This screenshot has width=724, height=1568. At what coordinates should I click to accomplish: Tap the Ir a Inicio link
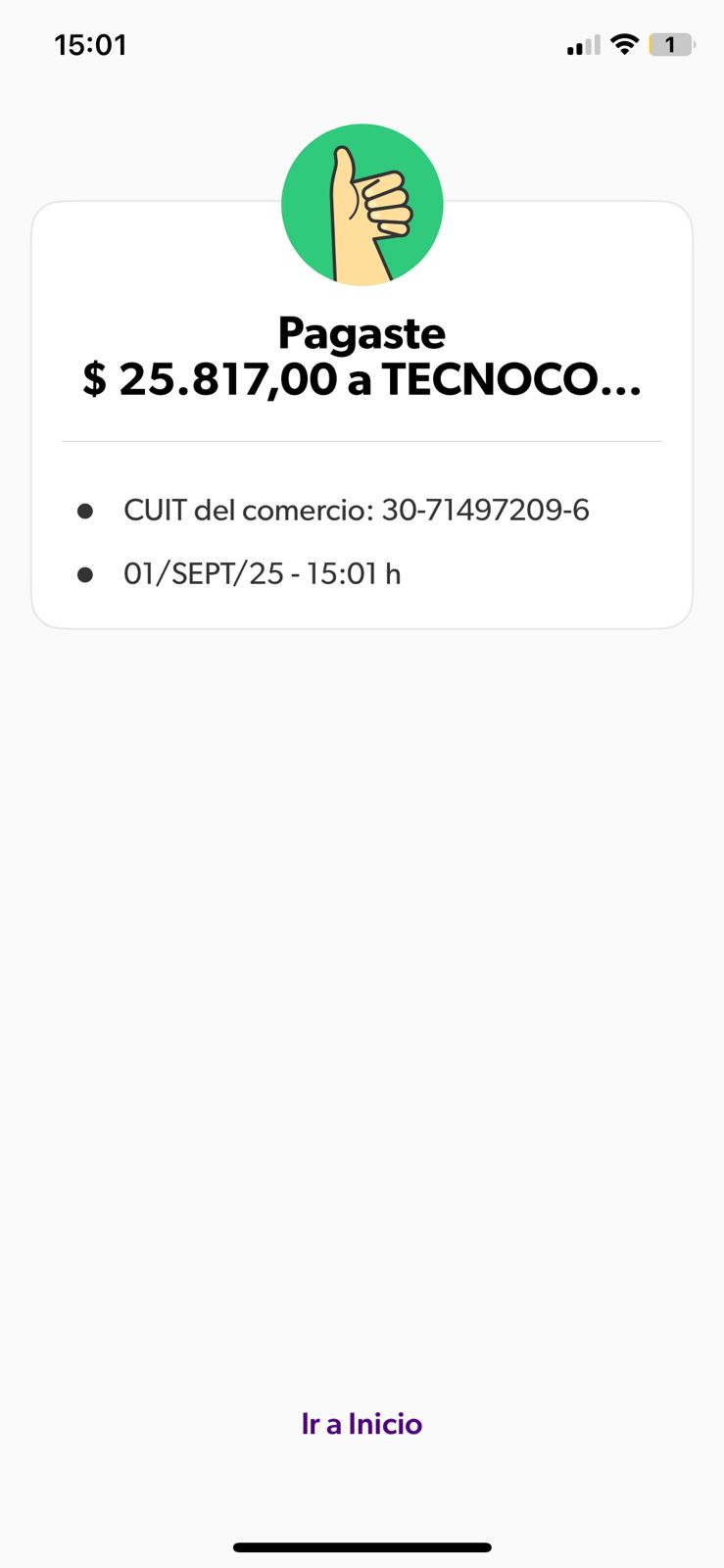362,1423
